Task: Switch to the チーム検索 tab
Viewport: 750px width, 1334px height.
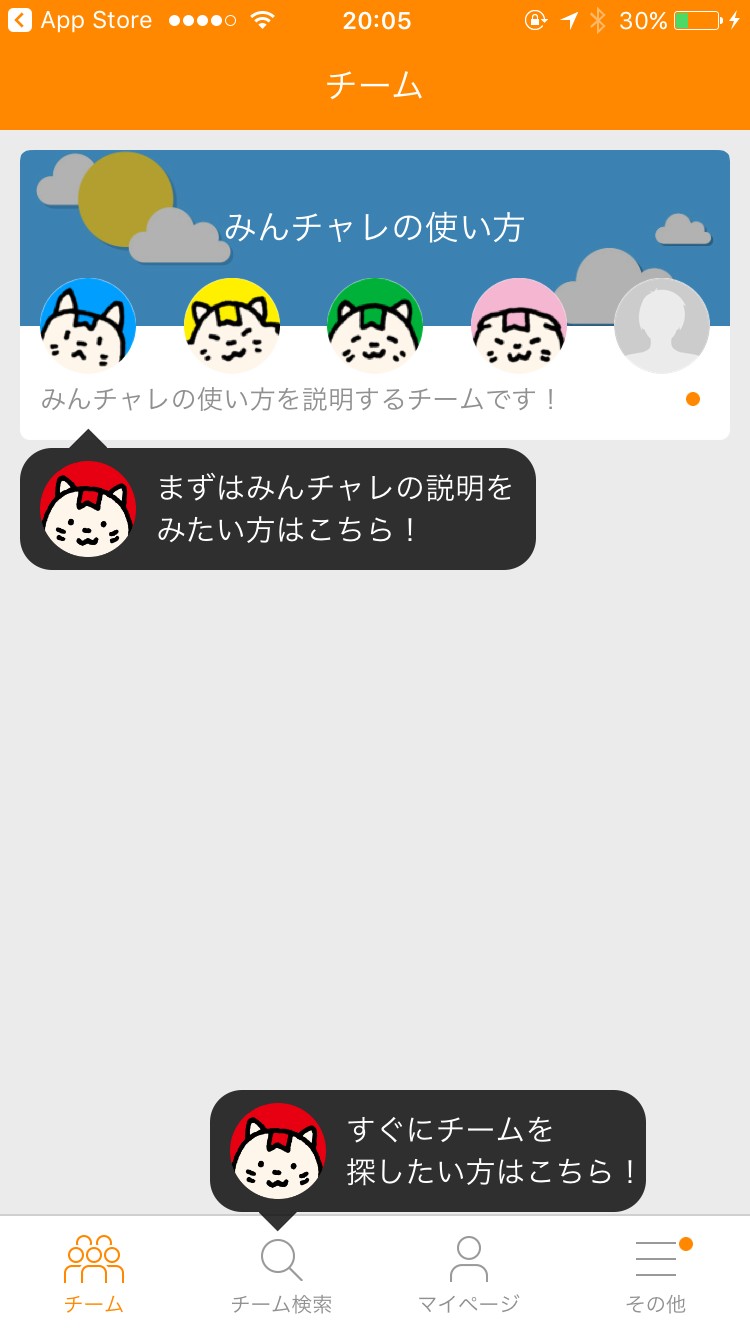Action: pyautogui.click(x=281, y=1274)
